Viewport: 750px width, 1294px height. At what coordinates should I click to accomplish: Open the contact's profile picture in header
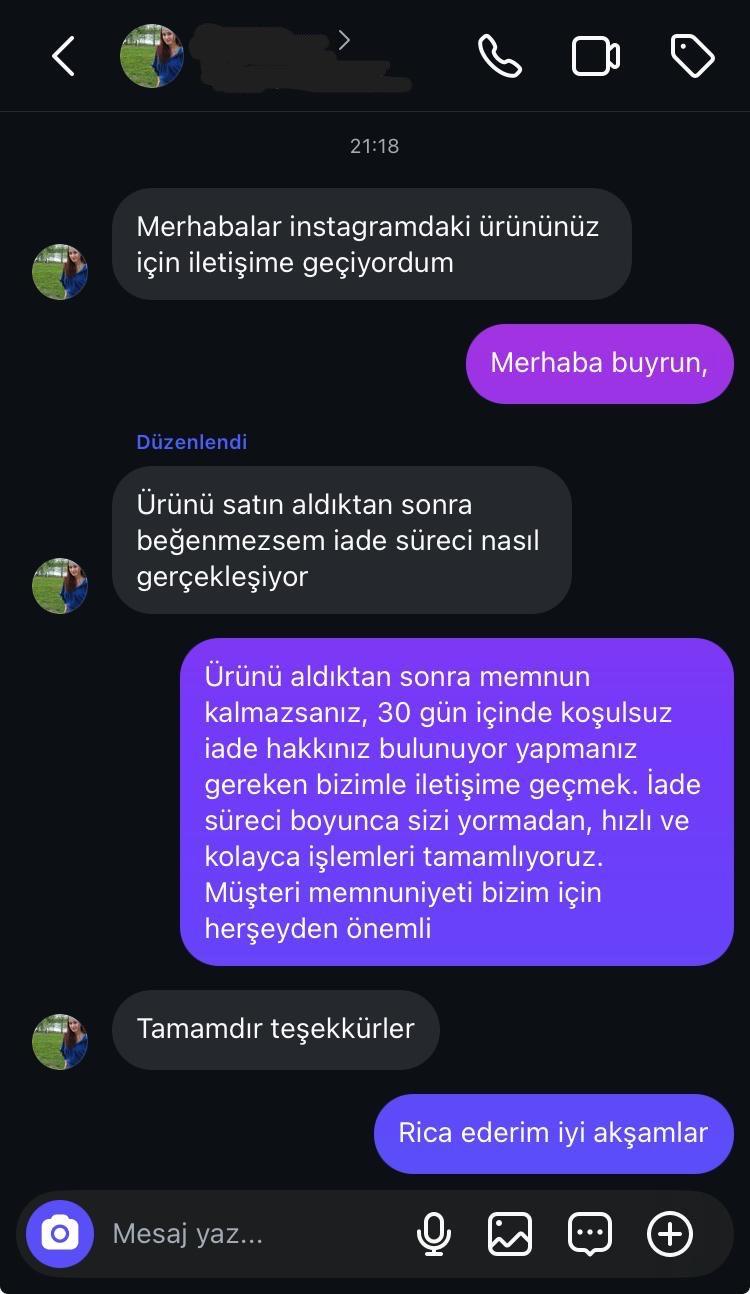tap(152, 56)
